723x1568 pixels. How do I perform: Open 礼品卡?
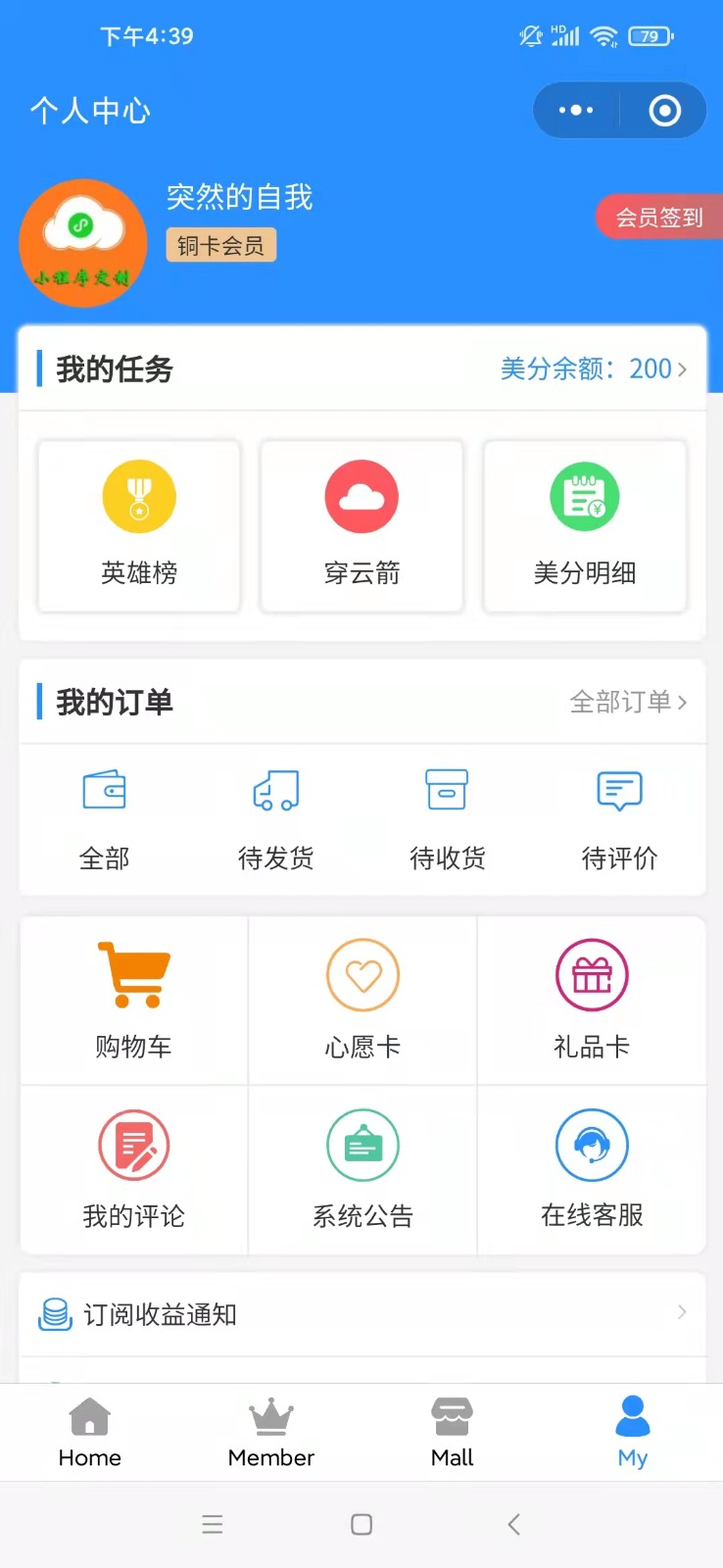pos(592,1001)
